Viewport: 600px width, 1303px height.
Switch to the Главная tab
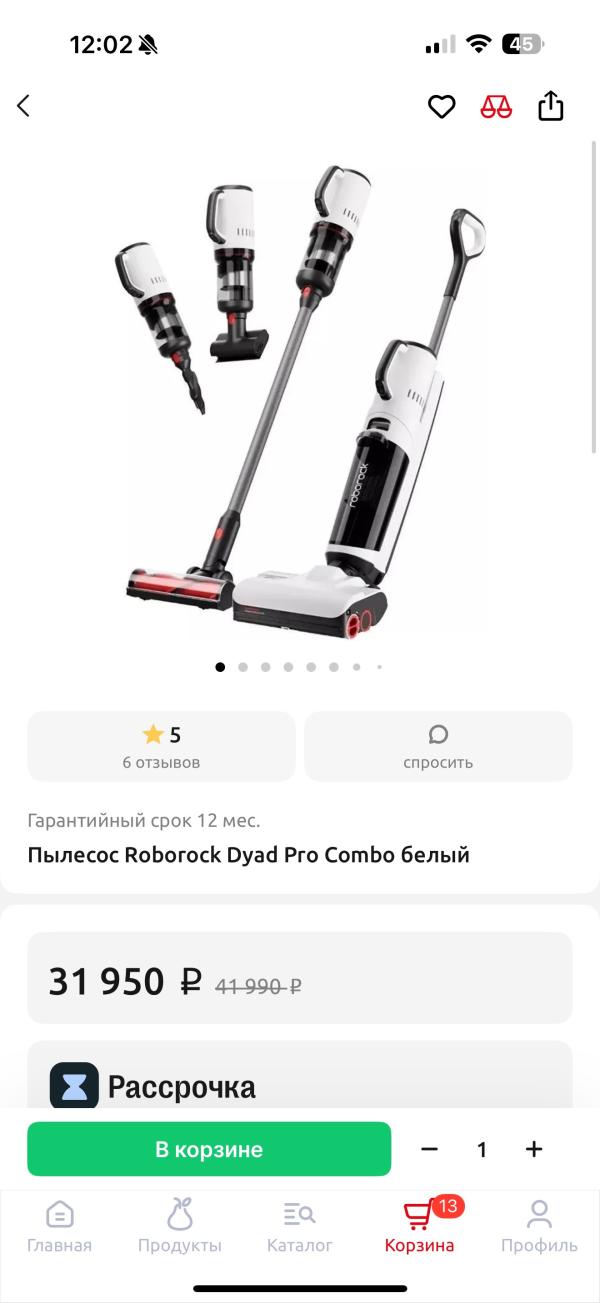(59, 1227)
